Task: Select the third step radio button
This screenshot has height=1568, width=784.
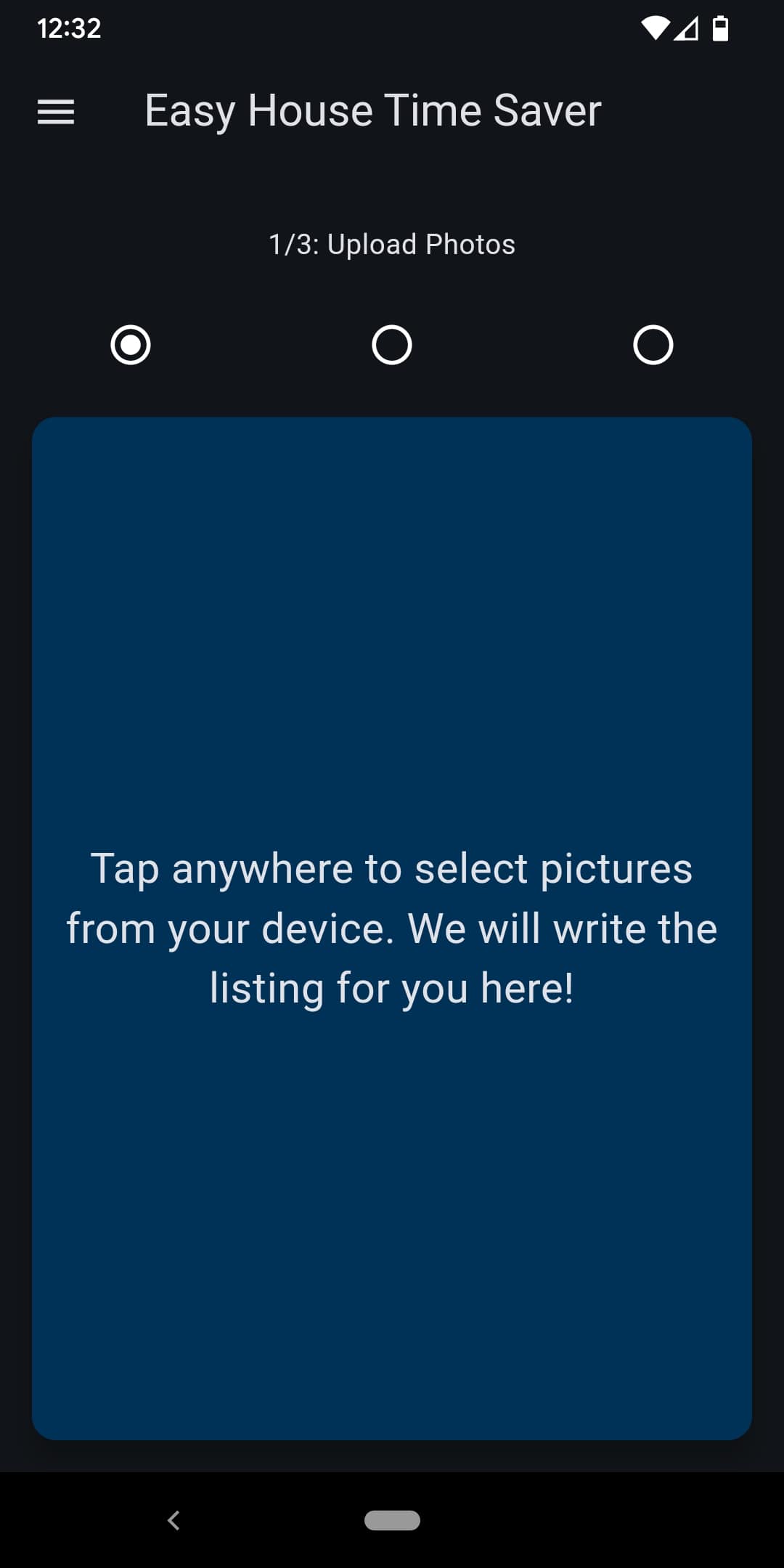Action: point(653,345)
